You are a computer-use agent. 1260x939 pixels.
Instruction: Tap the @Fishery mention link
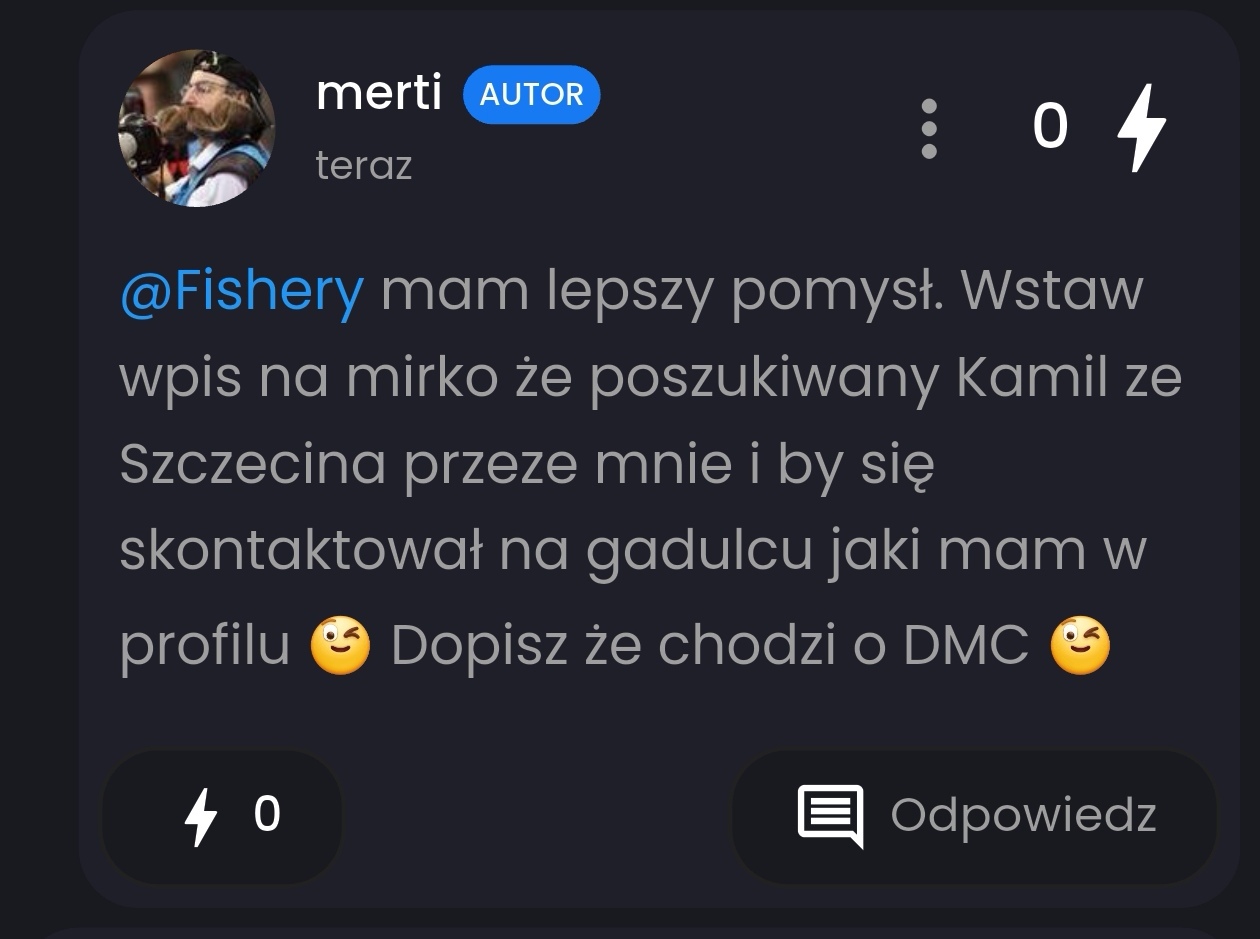pos(241,290)
